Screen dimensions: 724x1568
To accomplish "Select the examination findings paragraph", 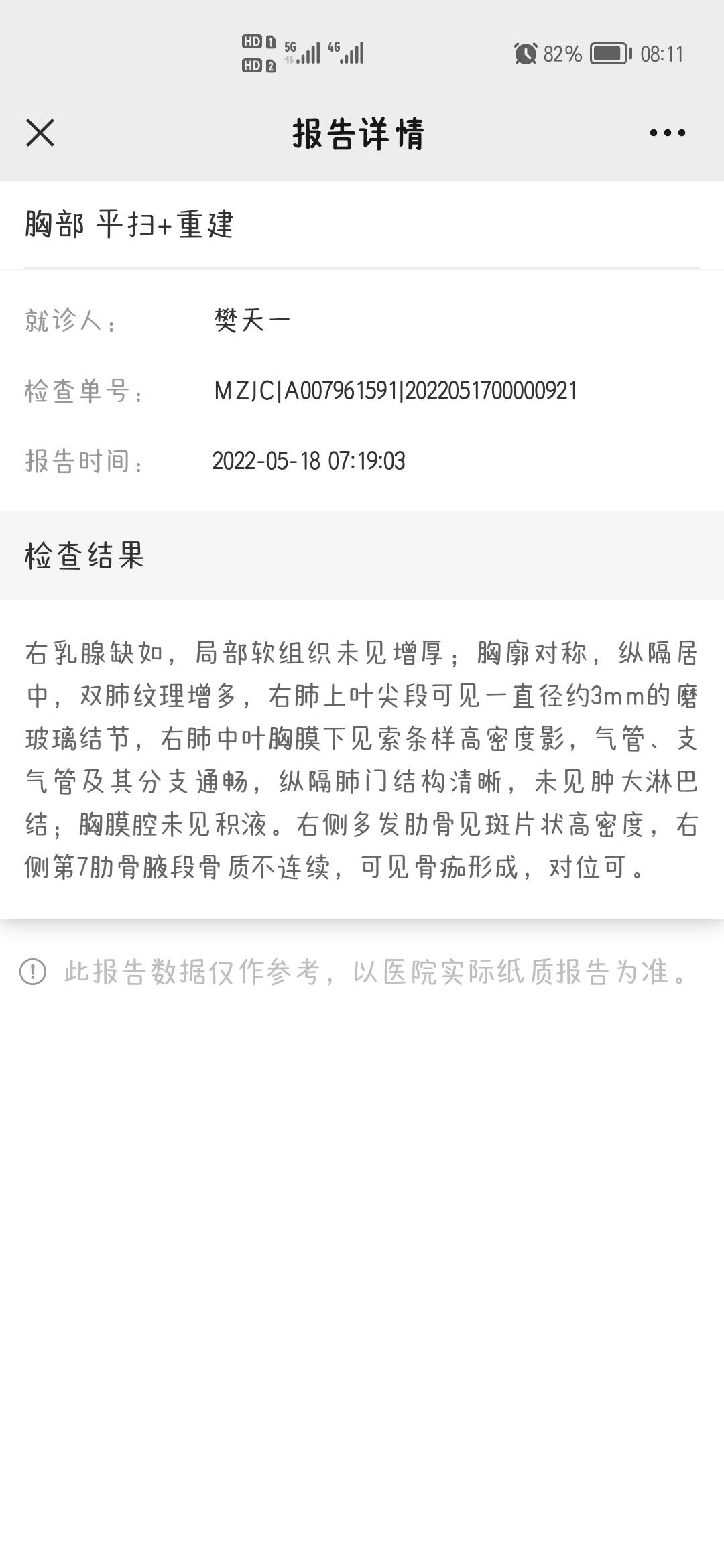I will coord(362,761).
